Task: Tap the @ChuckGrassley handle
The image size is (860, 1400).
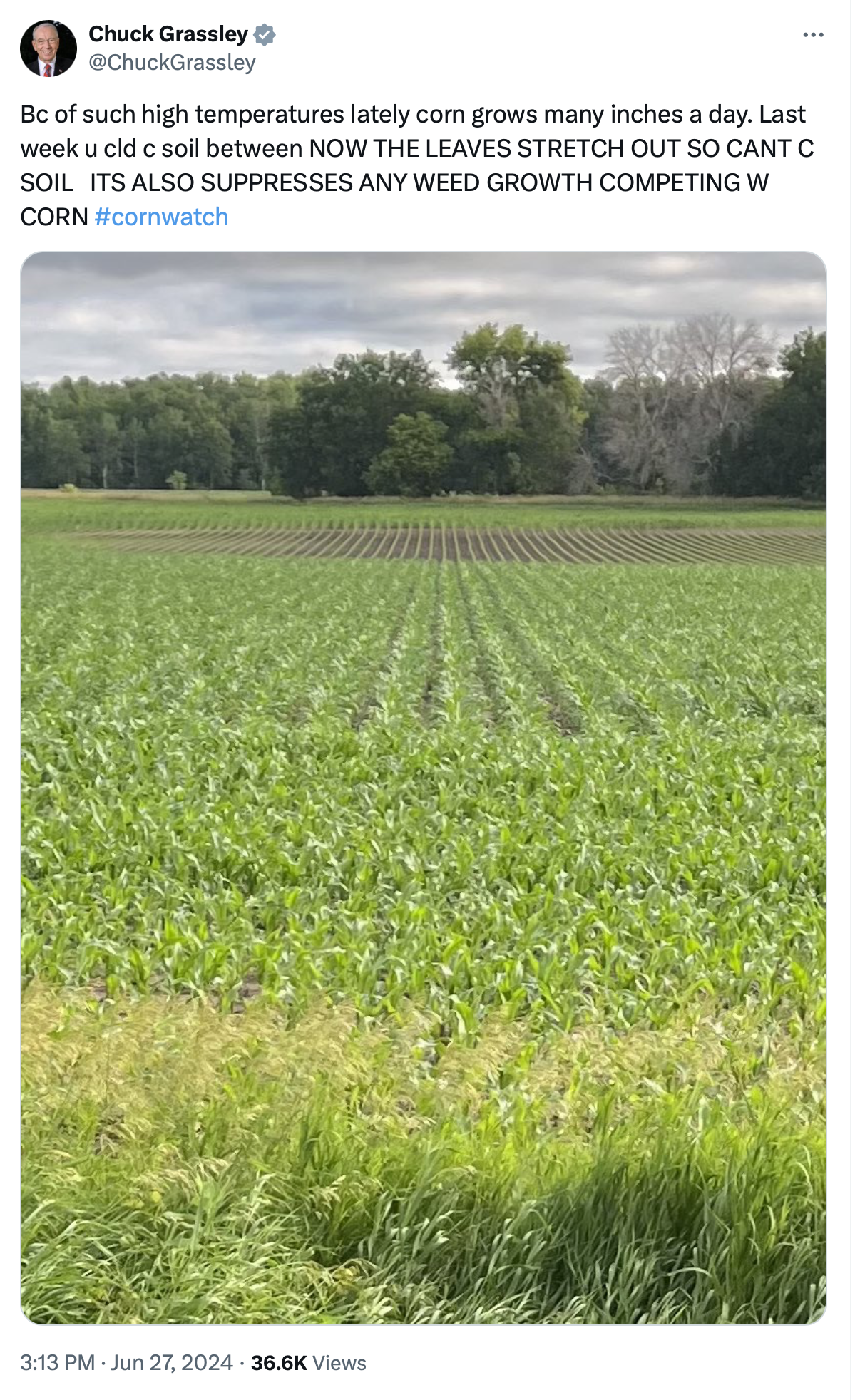Action: pos(172,63)
